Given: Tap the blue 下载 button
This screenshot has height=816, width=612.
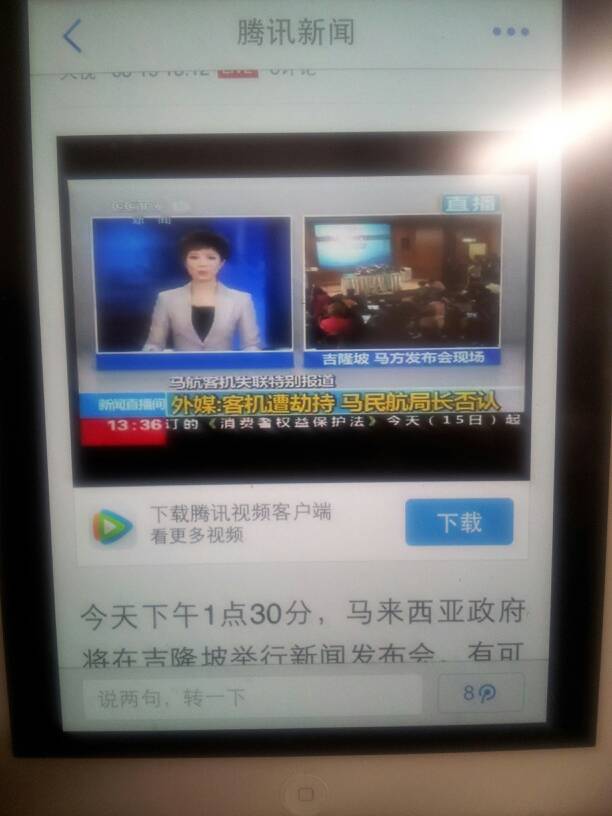Looking at the screenshot, I should 459,522.
